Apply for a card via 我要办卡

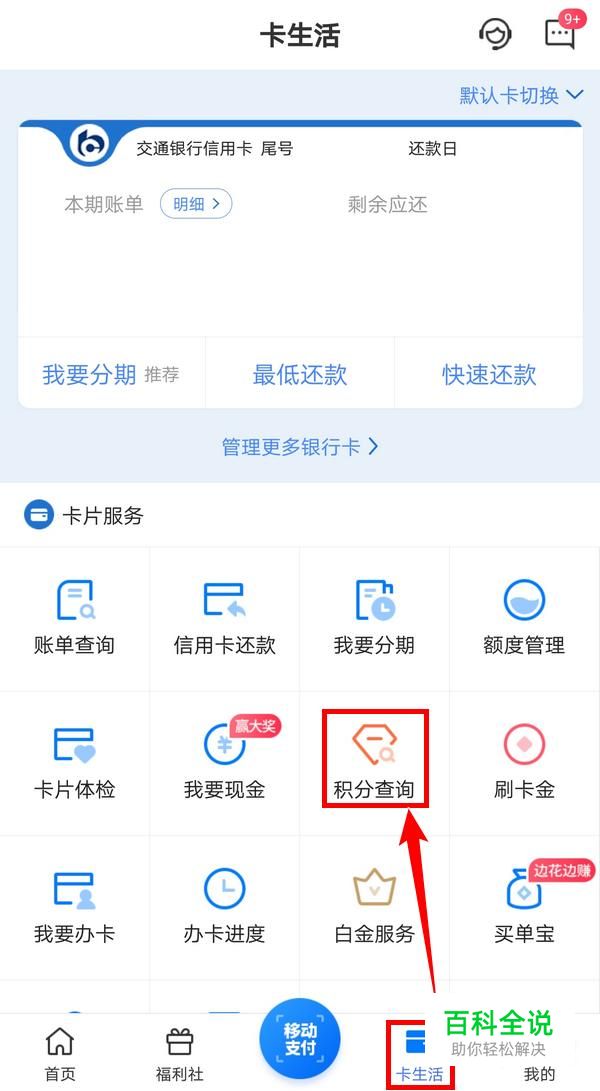tap(74, 906)
